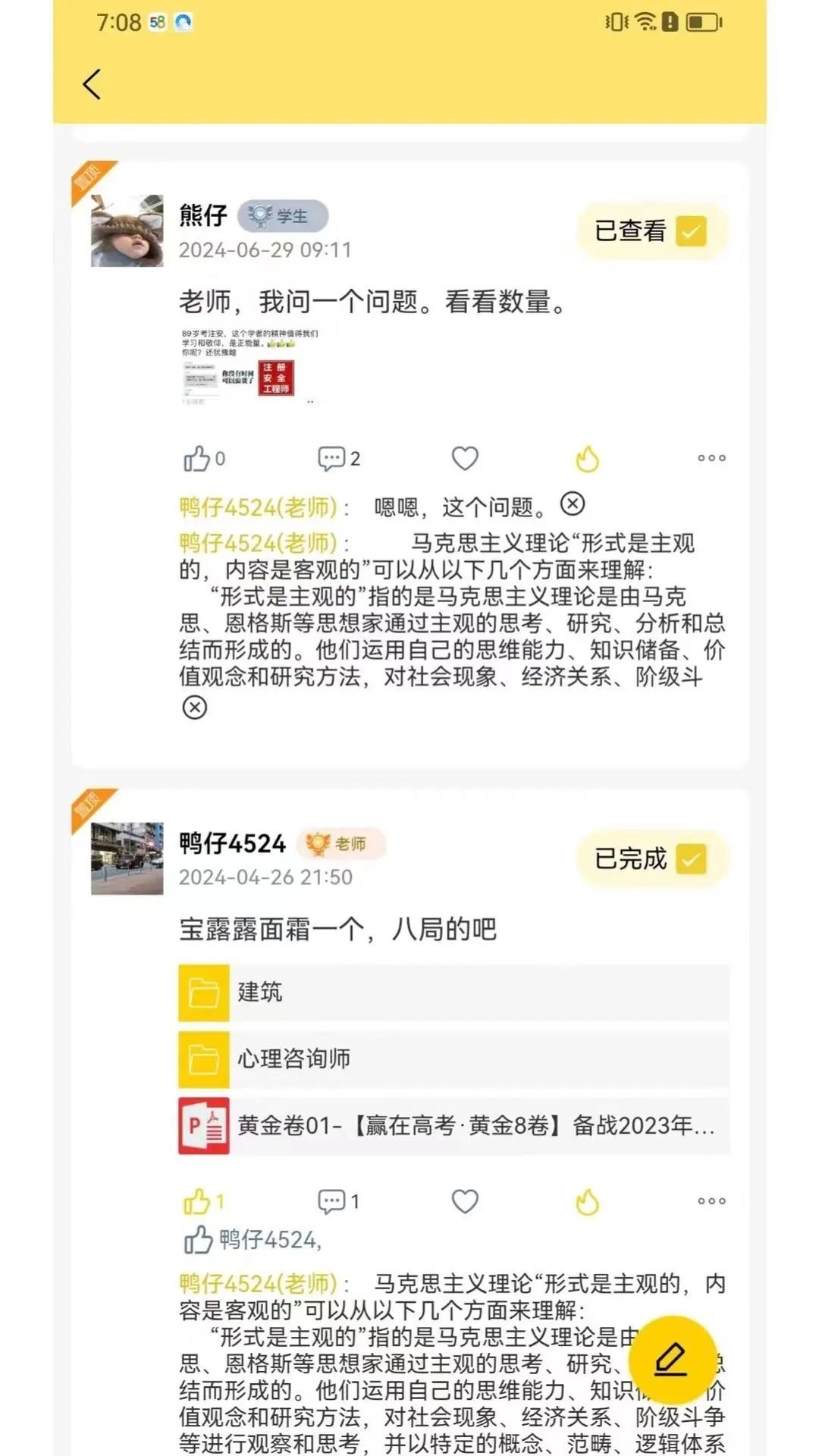Tap the flame icon under 熊仔's post
Viewport: 819px width, 1456px height.
tap(587, 458)
